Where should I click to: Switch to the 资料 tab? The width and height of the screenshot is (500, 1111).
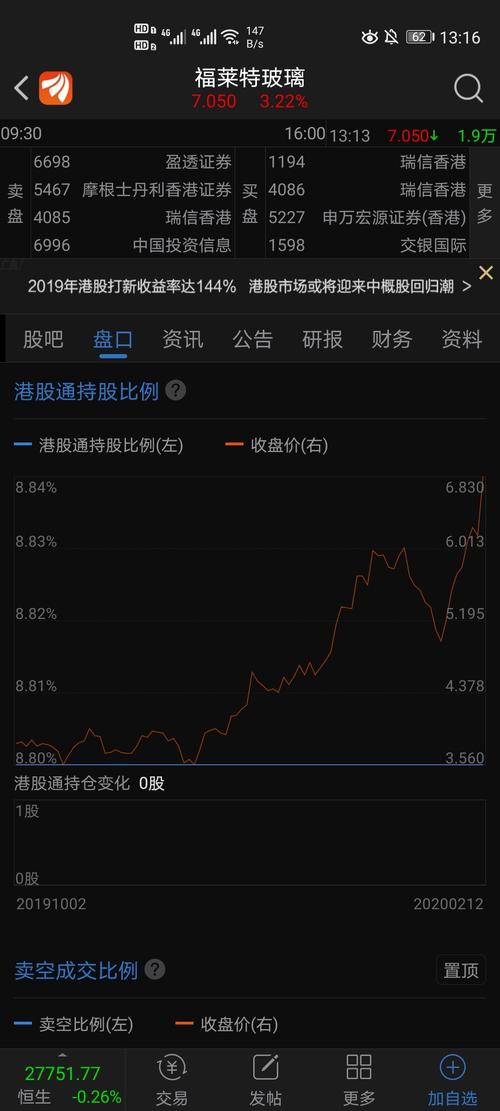click(462, 339)
